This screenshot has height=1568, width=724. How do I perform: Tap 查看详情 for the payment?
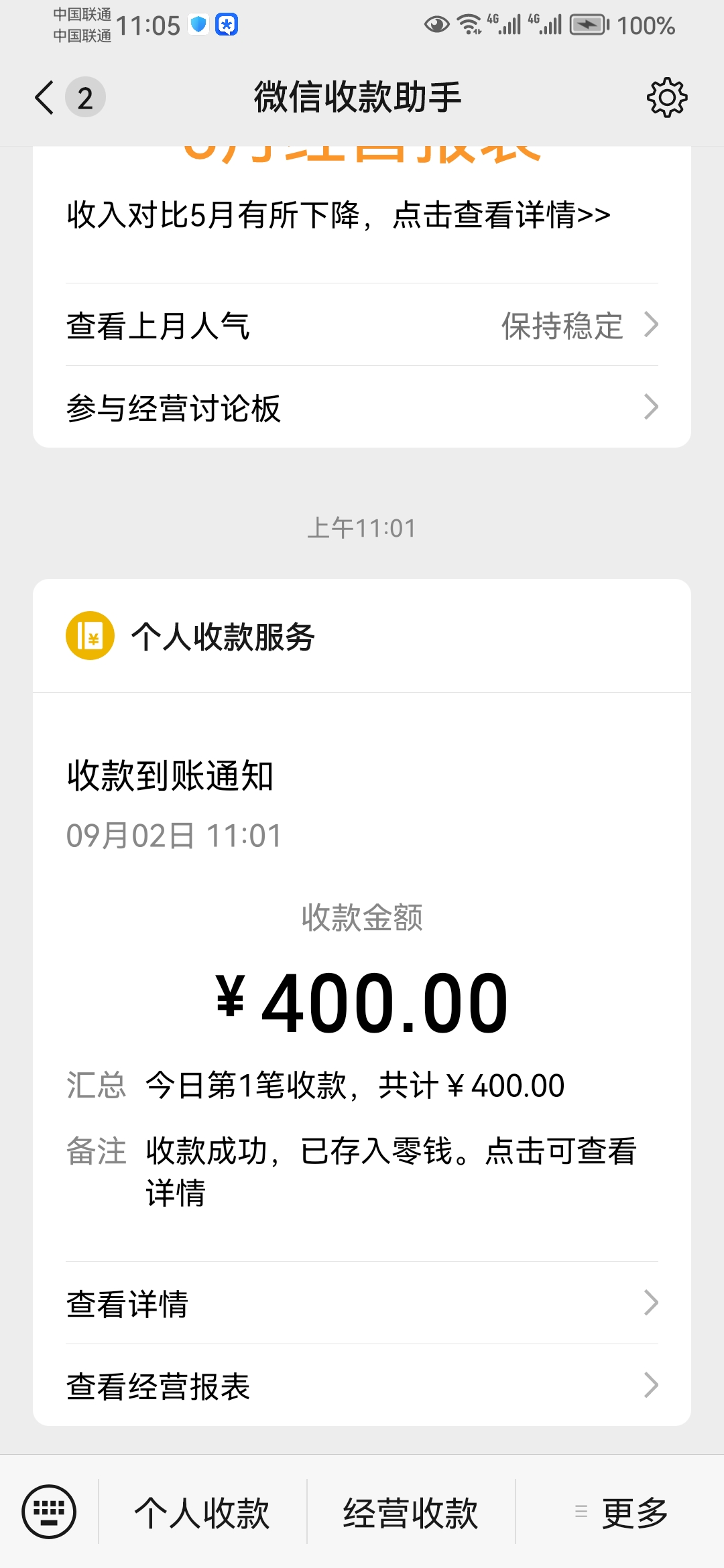tap(362, 1303)
